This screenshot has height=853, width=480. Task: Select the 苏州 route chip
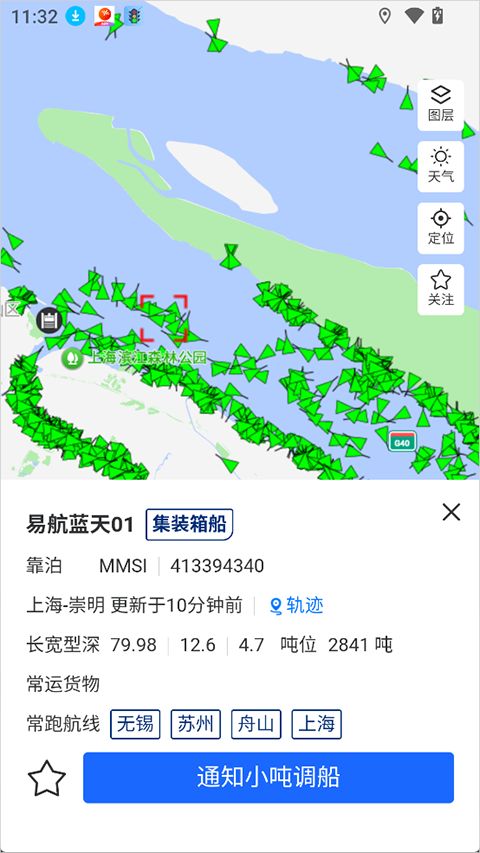(x=196, y=724)
